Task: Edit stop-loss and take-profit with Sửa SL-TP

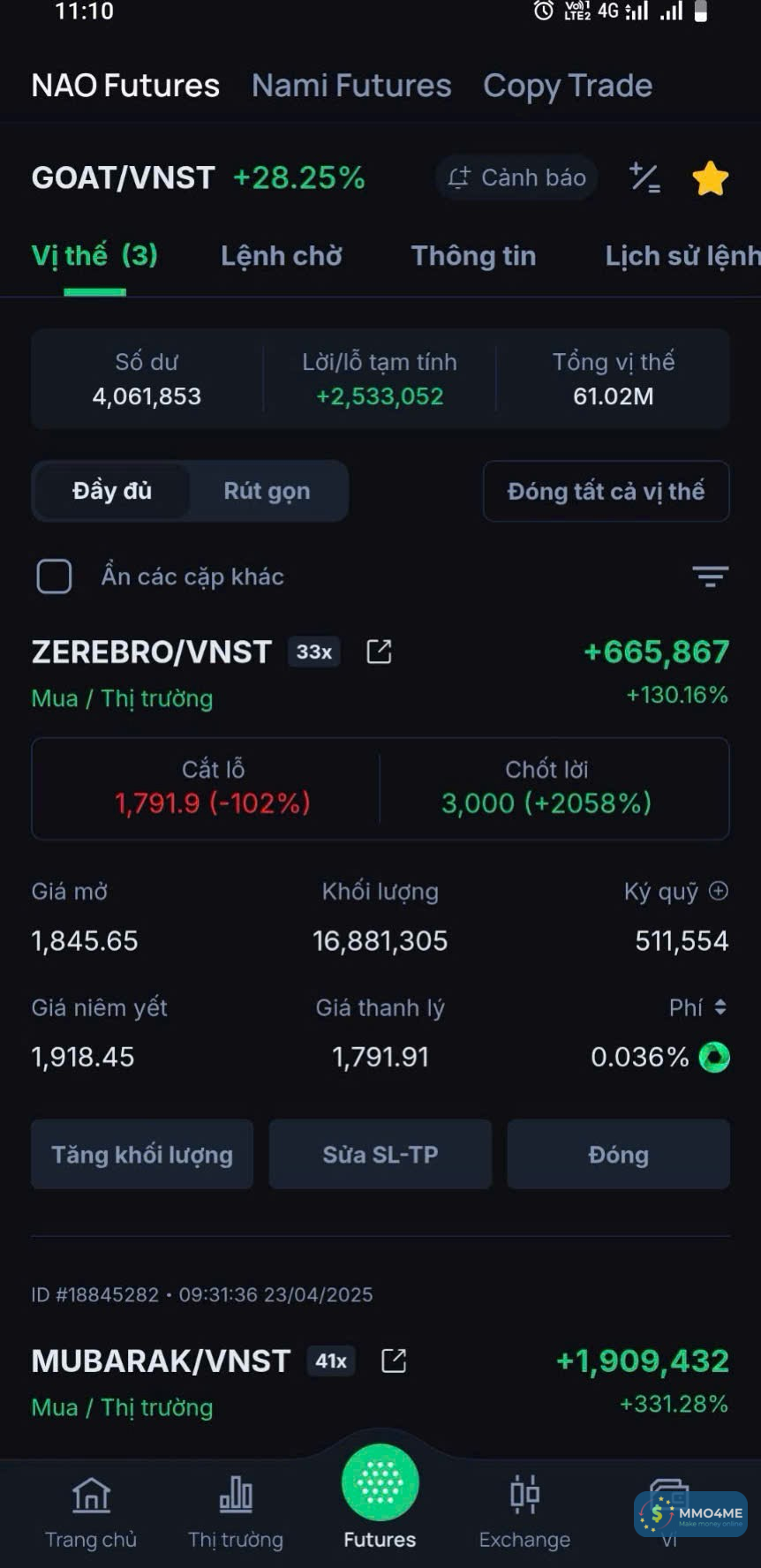Action: pyautogui.click(x=380, y=1154)
